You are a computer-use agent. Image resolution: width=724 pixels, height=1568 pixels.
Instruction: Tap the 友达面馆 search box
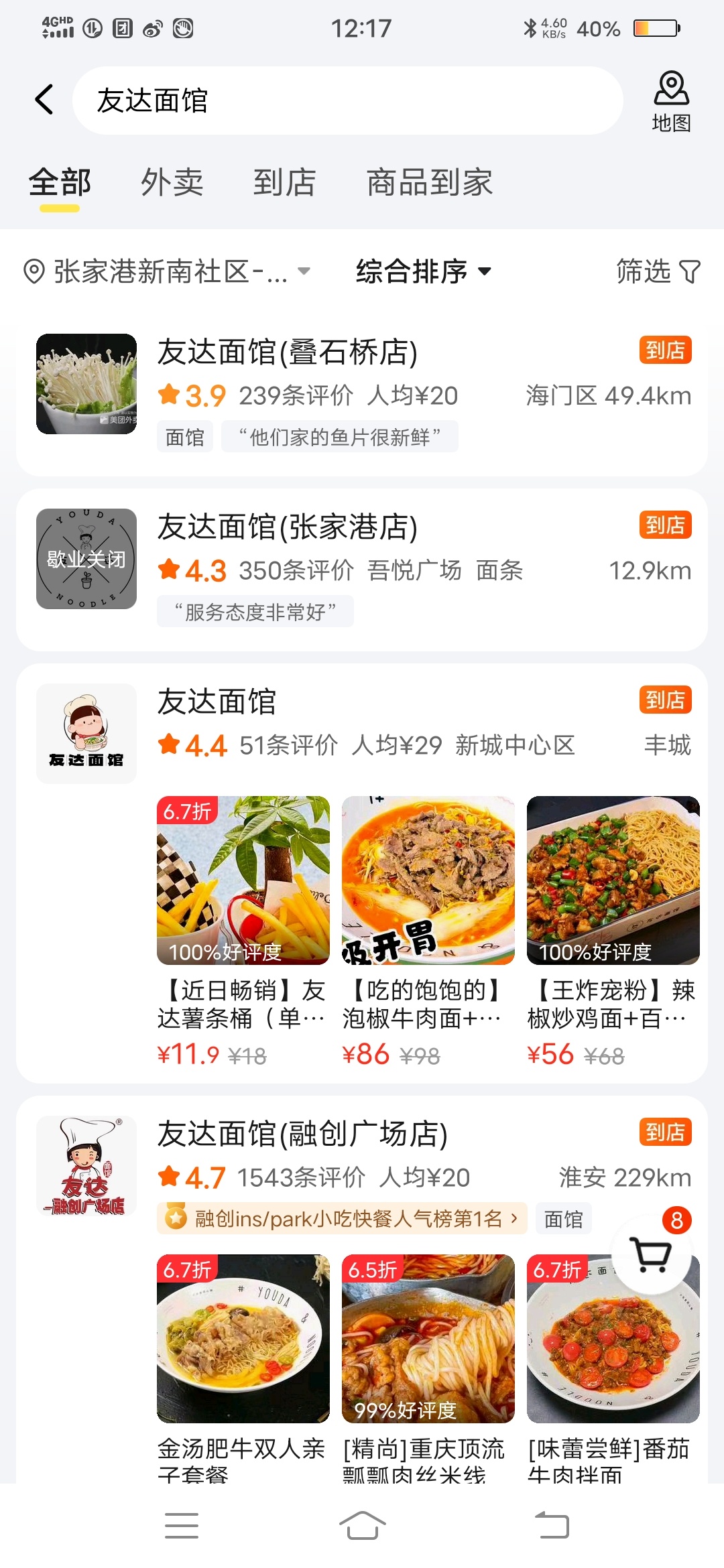pyautogui.click(x=347, y=101)
